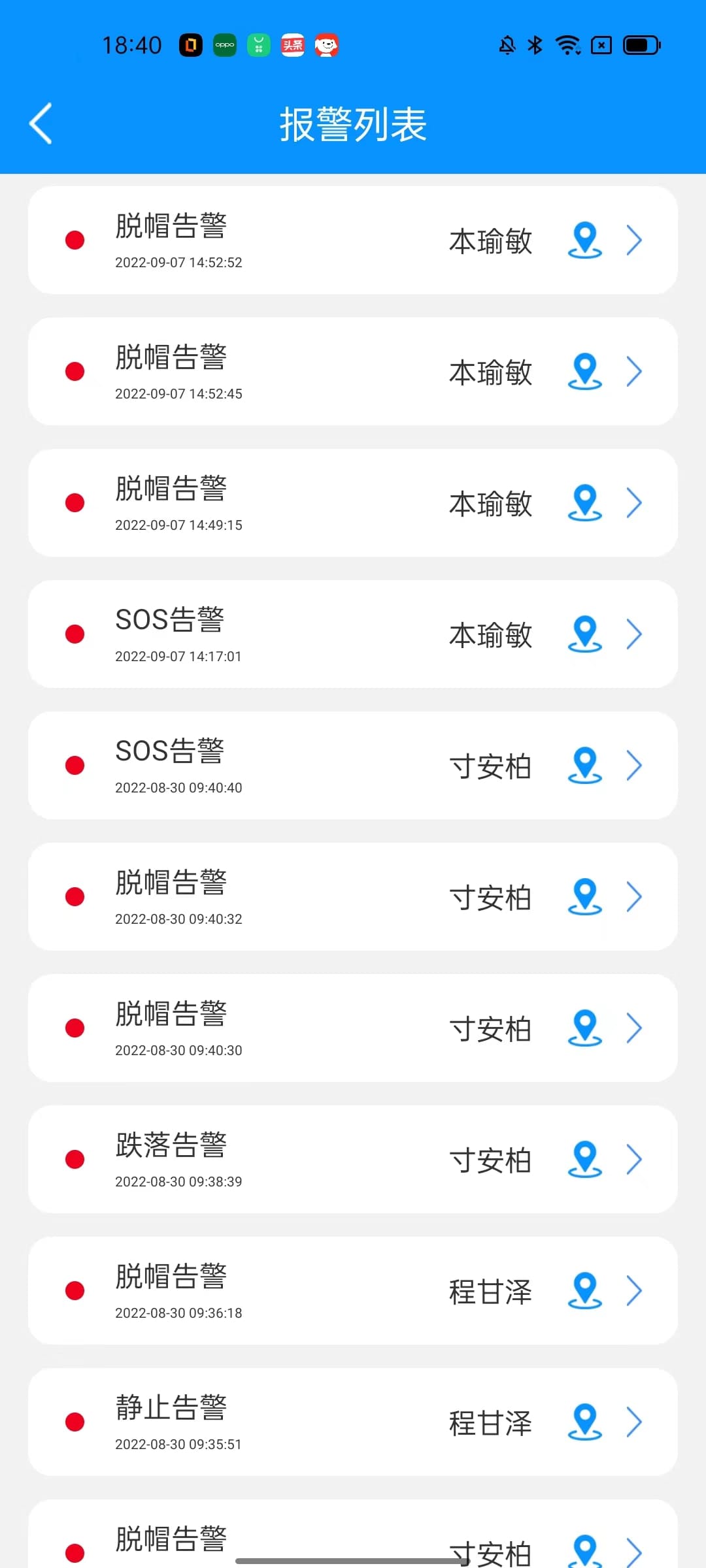The image size is (706, 1568).
Task: Open the 静止告警 from 程甘泽
Action: [353, 1422]
